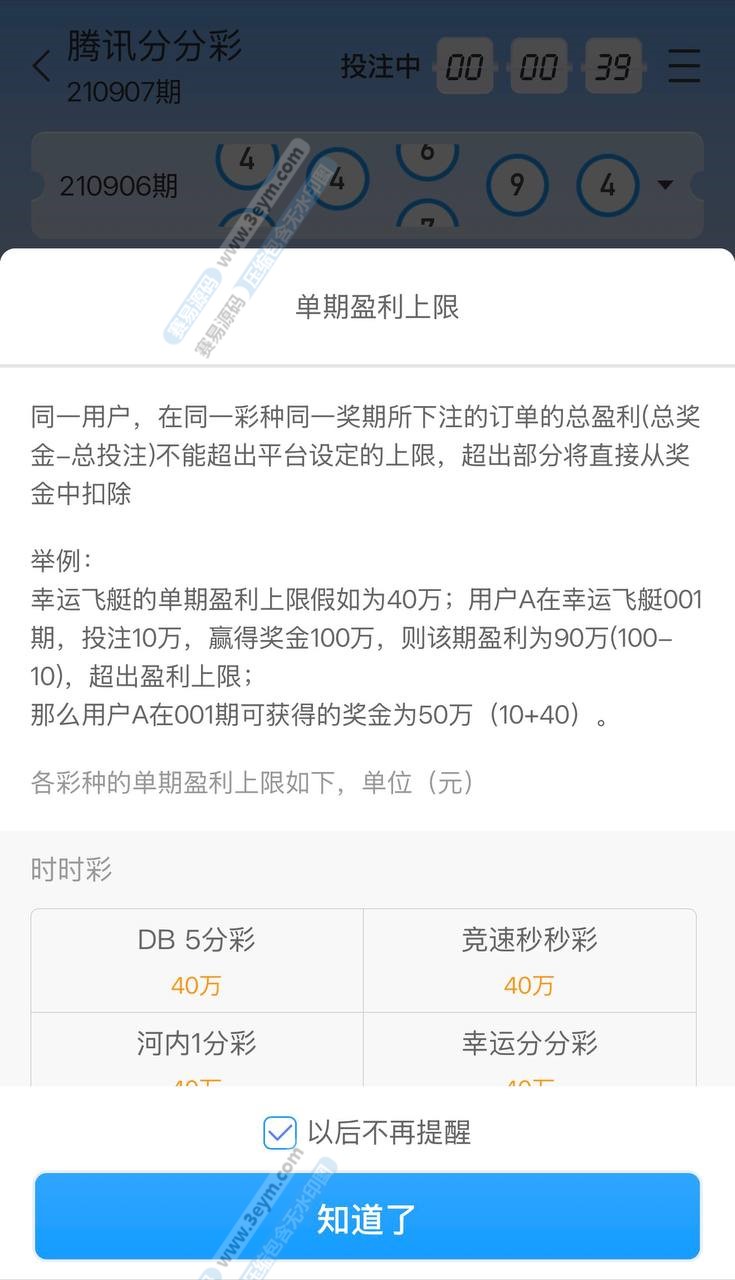Image resolution: width=735 pixels, height=1280 pixels.
Task: Go back using the back arrow
Action: [41, 67]
